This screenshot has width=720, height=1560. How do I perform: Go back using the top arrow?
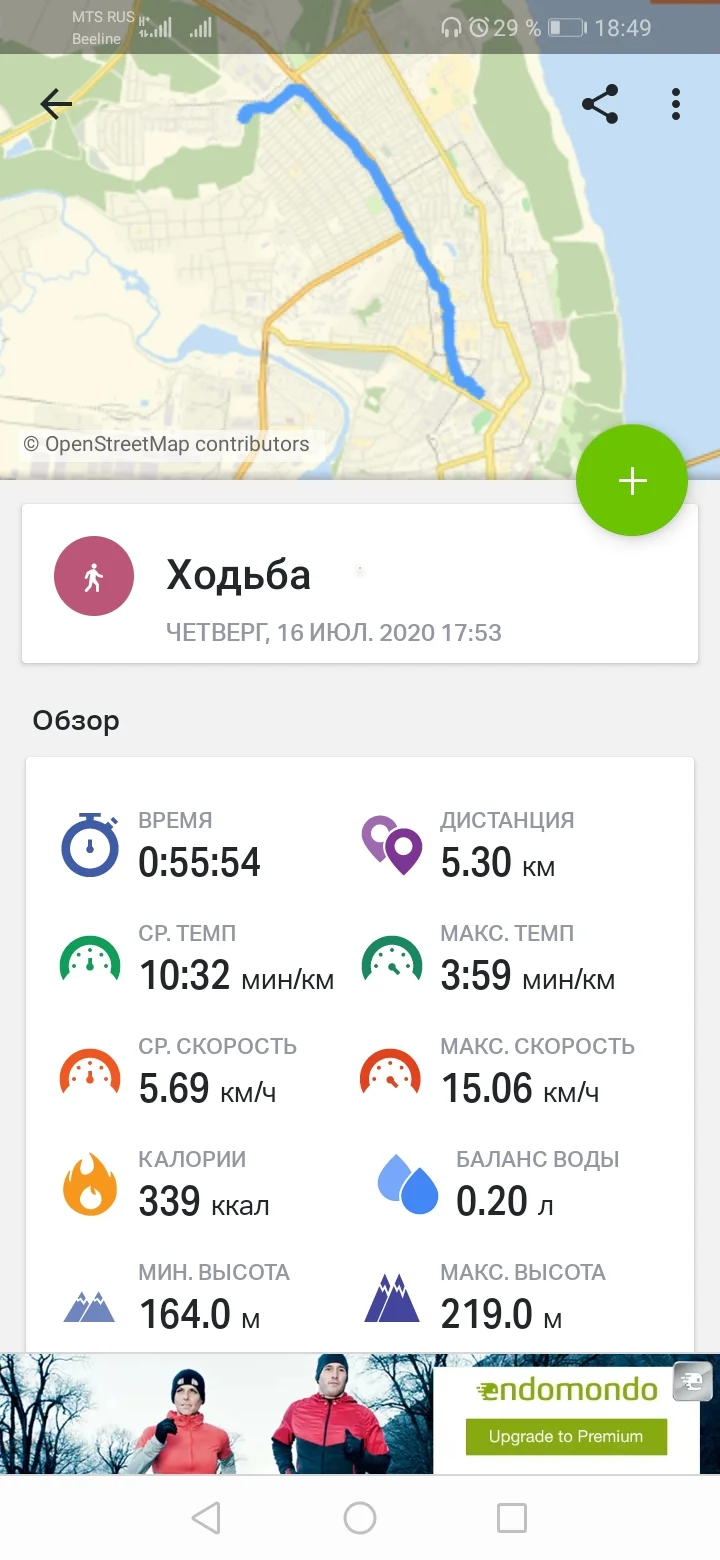pos(56,104)
